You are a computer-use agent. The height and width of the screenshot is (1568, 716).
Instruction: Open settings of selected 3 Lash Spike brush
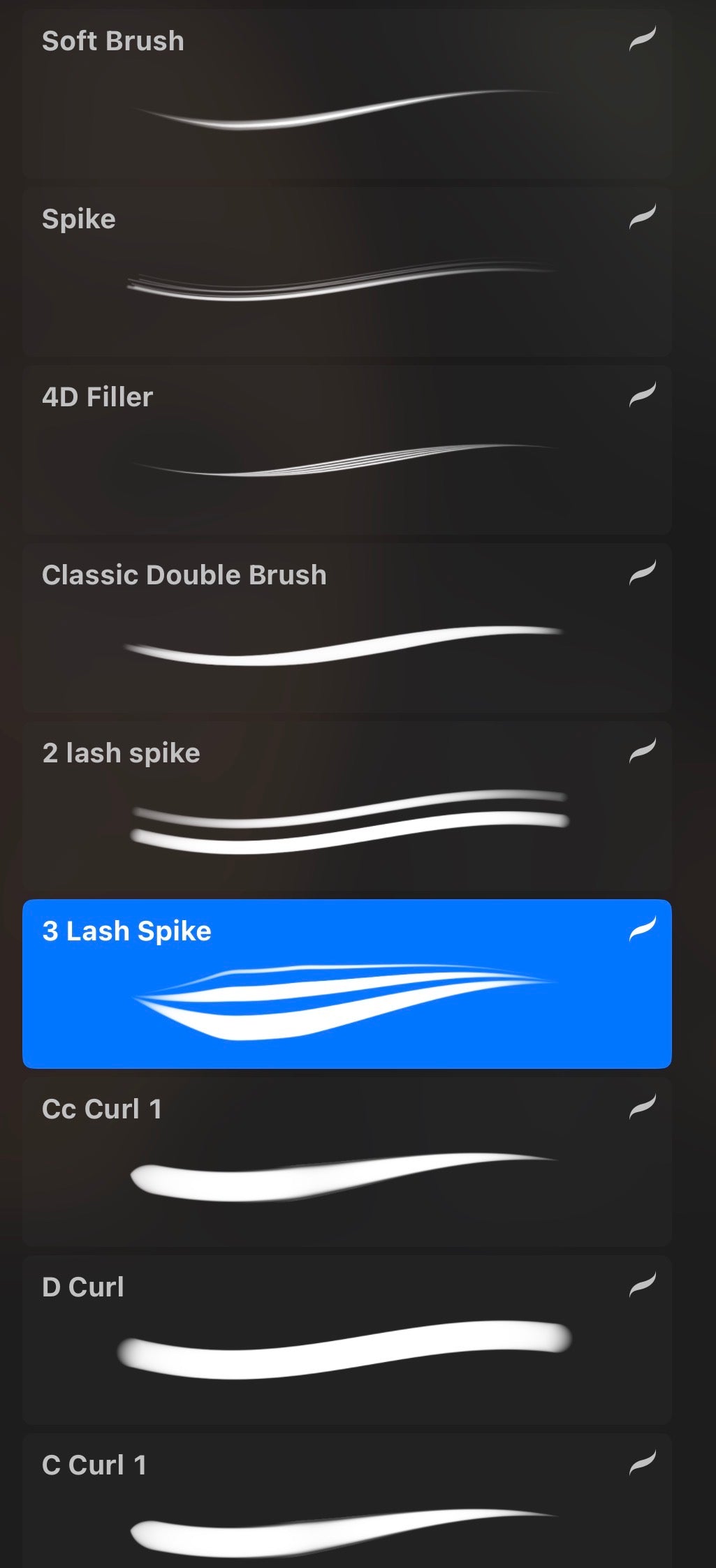point(346,984)
